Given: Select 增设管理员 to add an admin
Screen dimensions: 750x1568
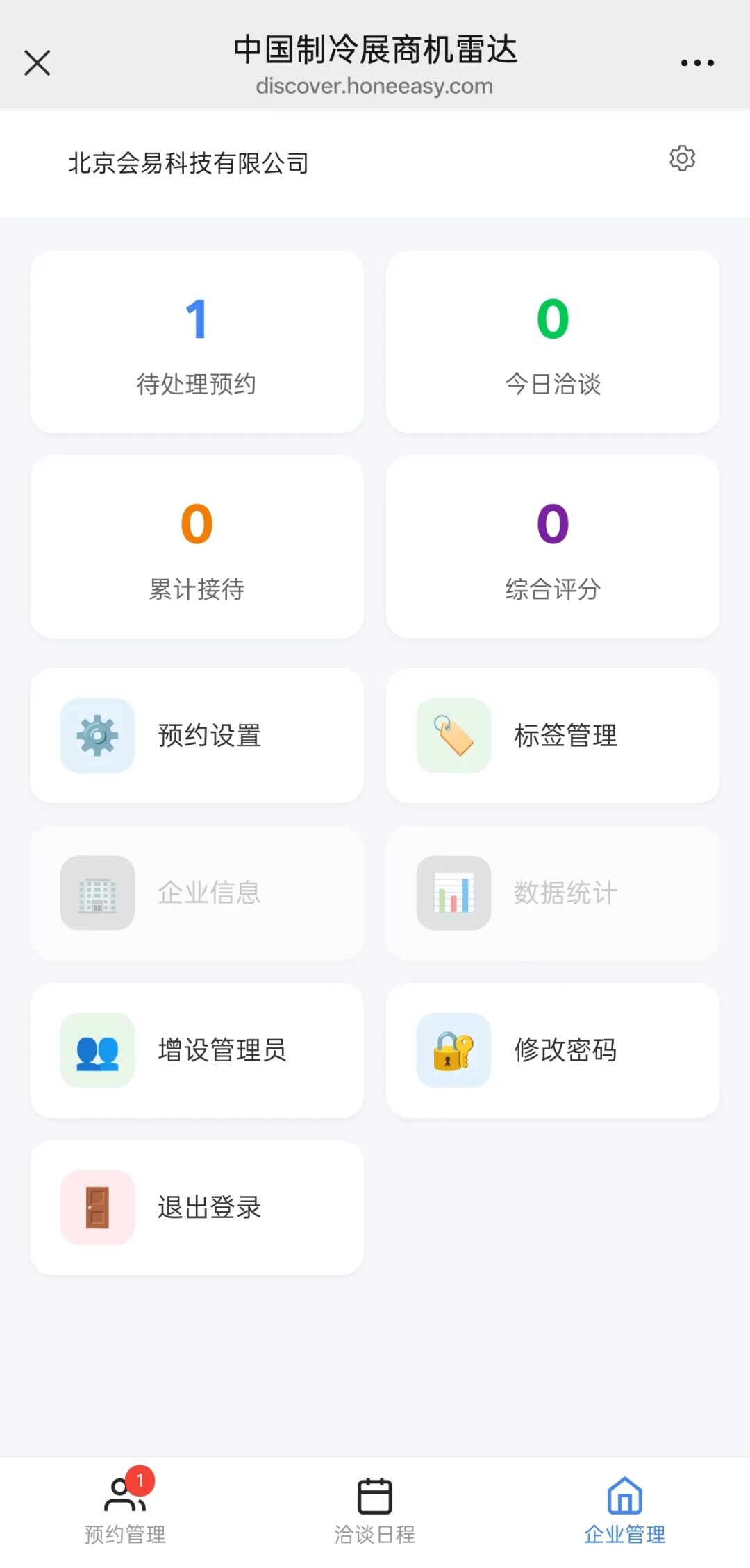Looking at the screenshot, I should pyautogui.click(x=197, y=1050).
